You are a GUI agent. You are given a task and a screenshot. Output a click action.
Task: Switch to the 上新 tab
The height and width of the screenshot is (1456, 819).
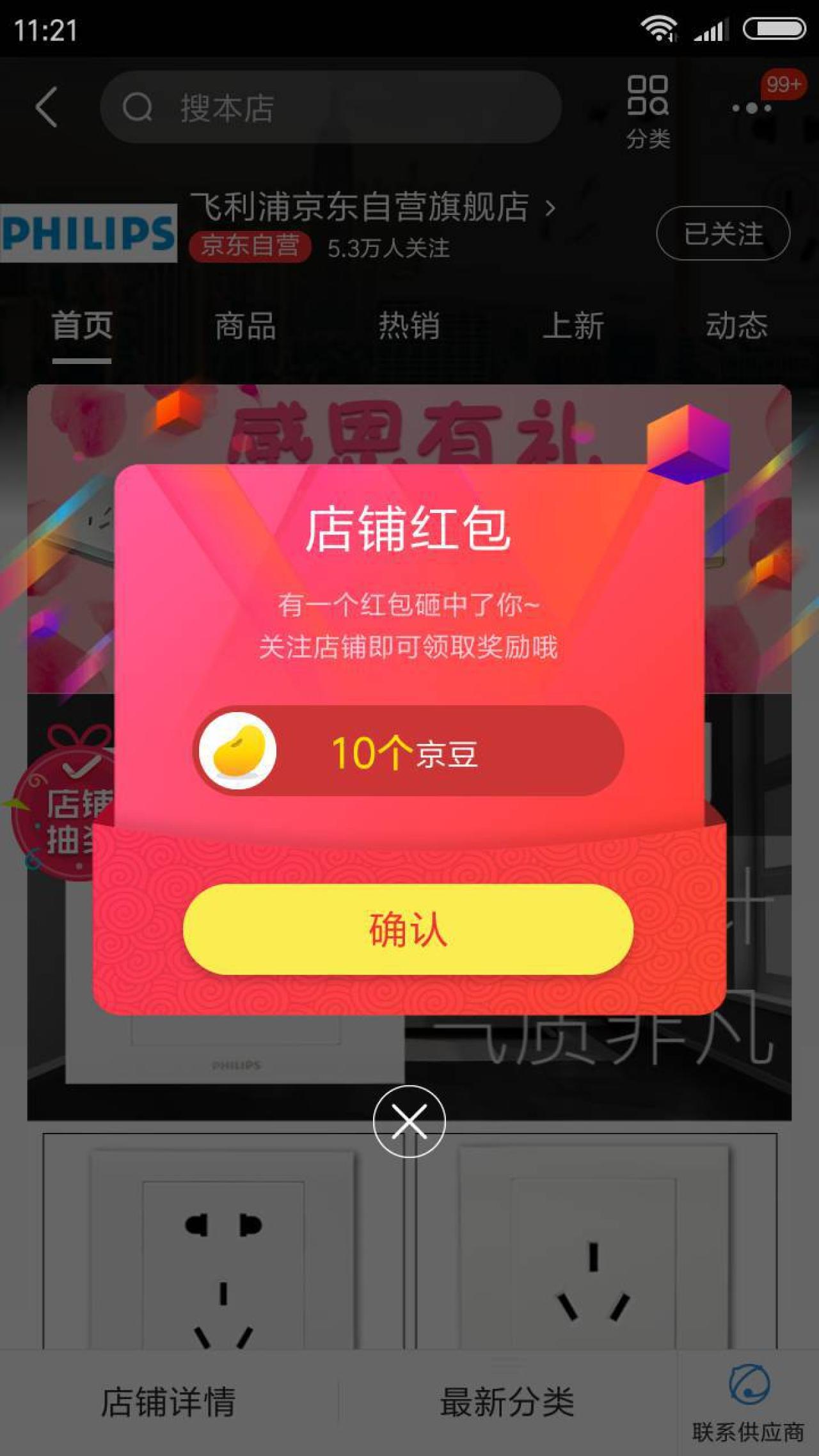(x=573, y=326)
